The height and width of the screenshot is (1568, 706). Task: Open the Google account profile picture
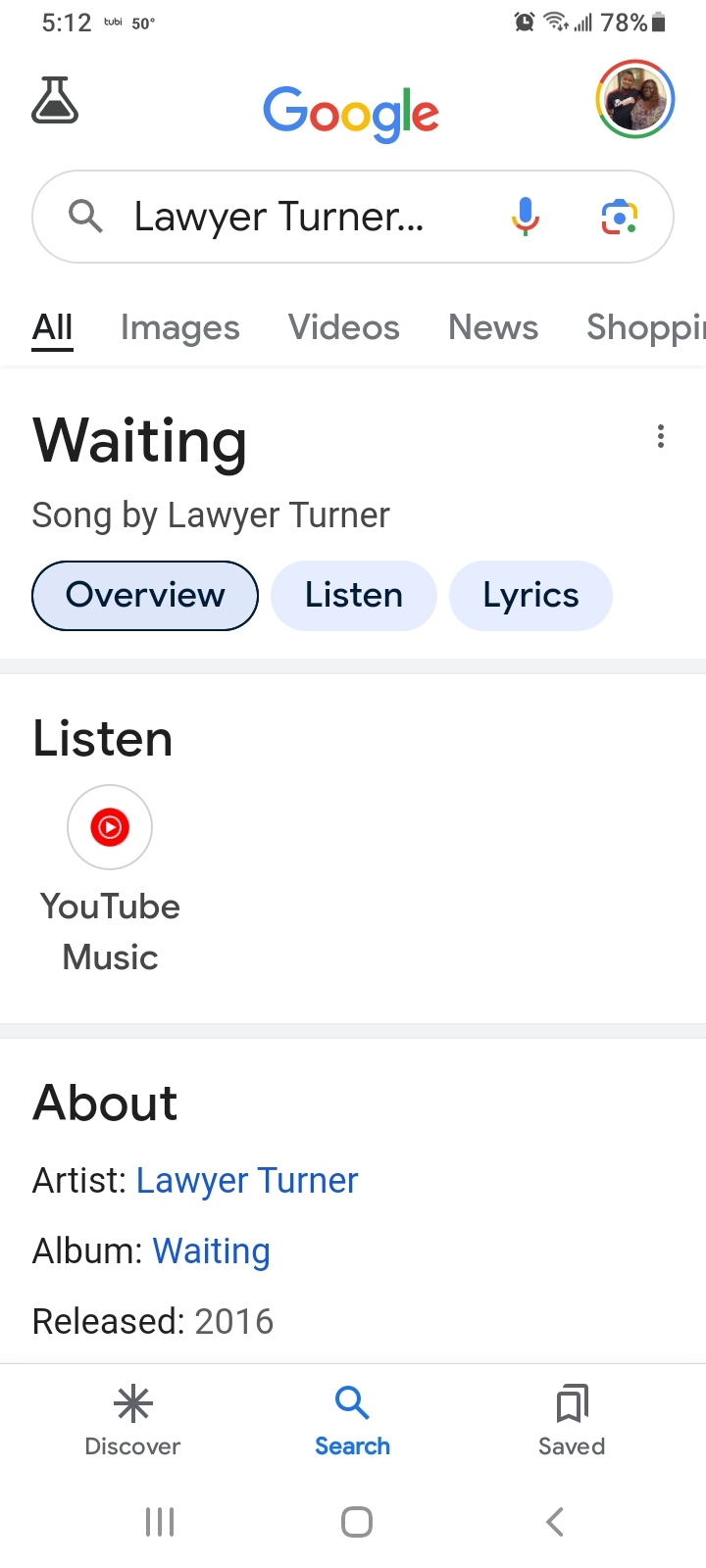(635, 99)
